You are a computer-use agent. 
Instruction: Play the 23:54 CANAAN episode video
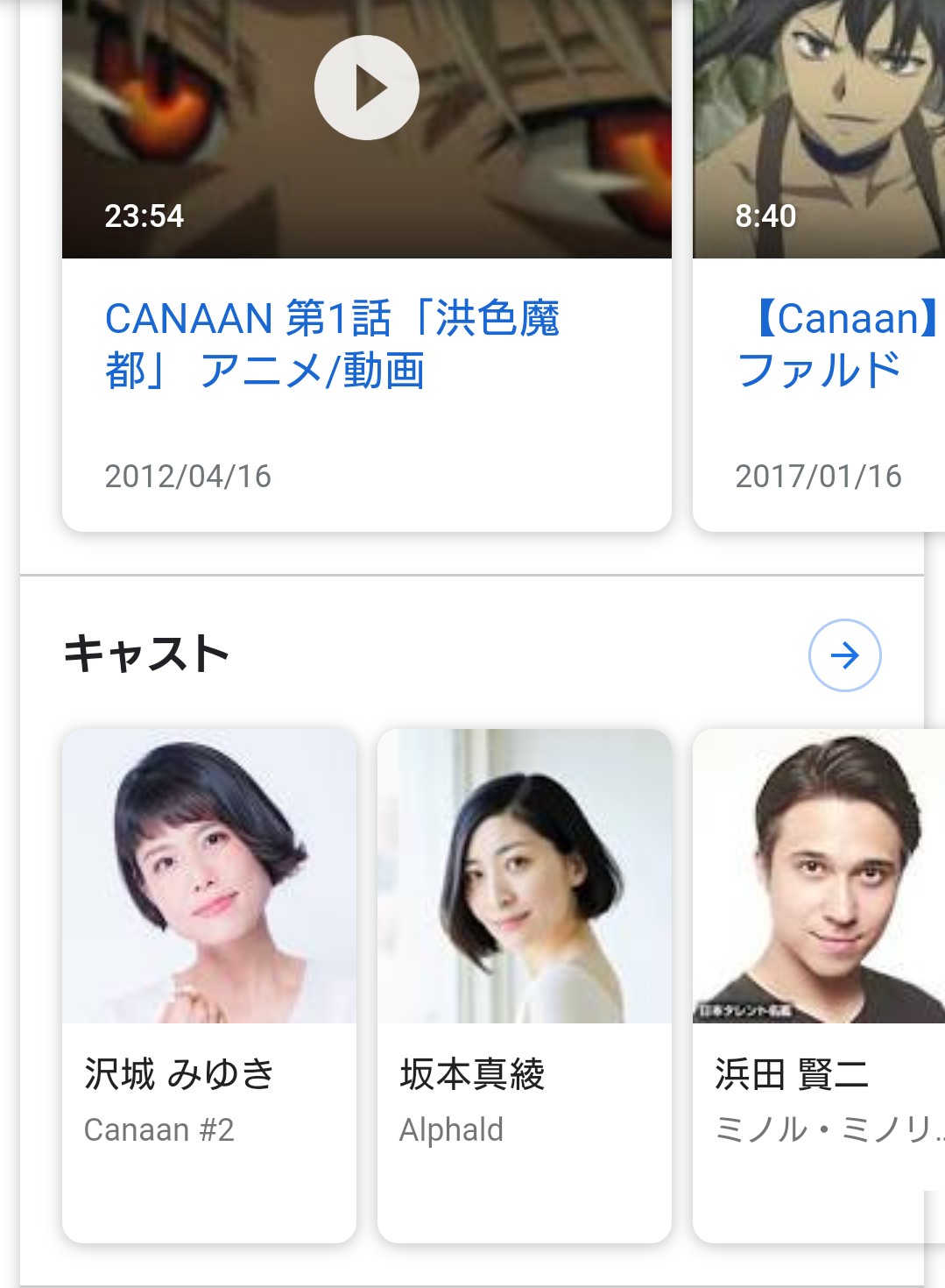pyautogui.click(x=366, y=88)
